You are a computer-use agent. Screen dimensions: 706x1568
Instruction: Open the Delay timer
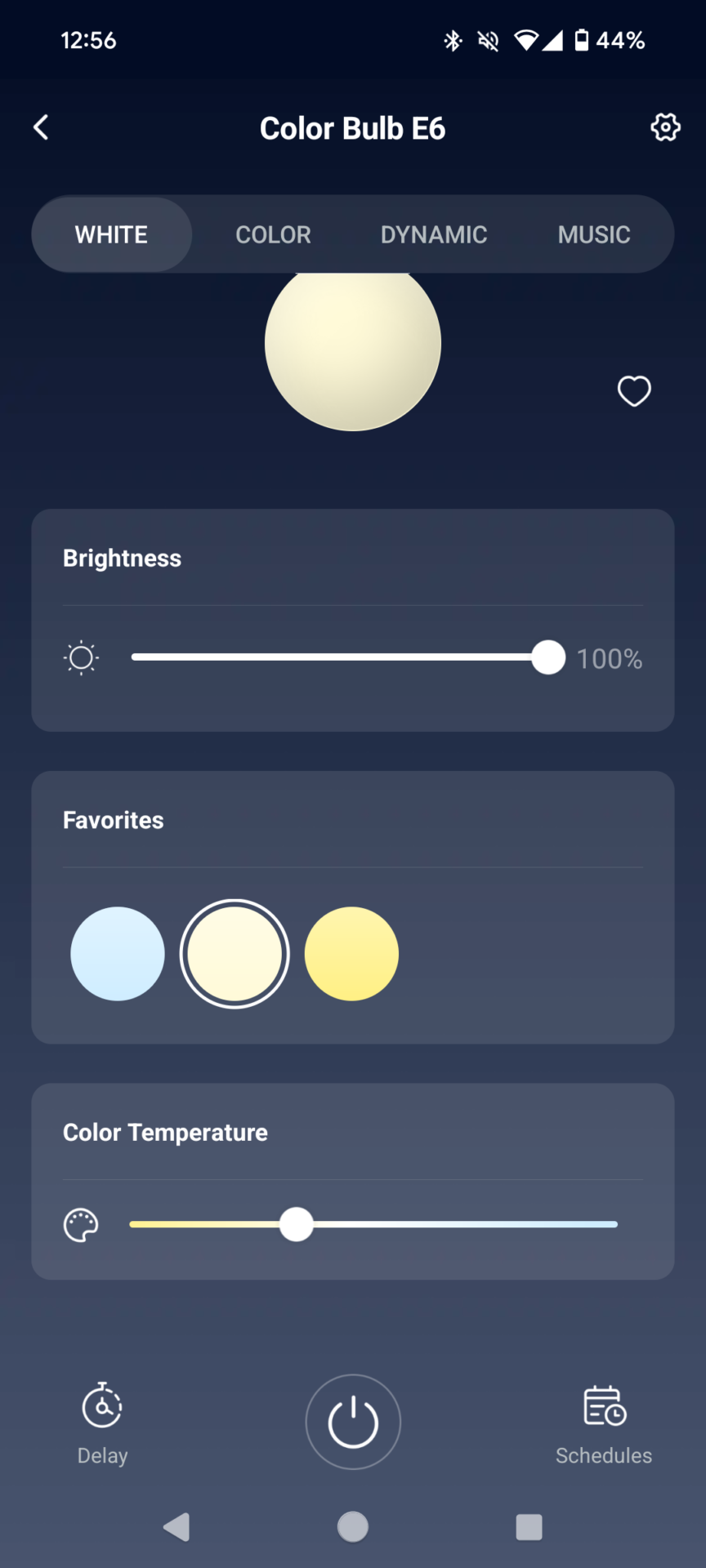[x=102, y=1423]
